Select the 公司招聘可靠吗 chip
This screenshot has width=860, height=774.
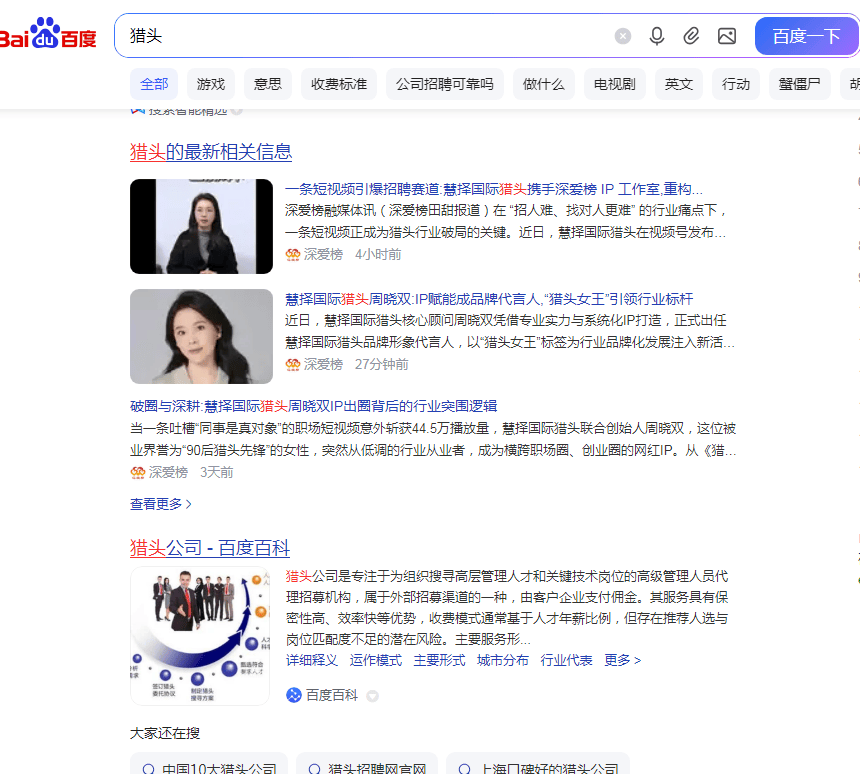[x=444, y=84]
